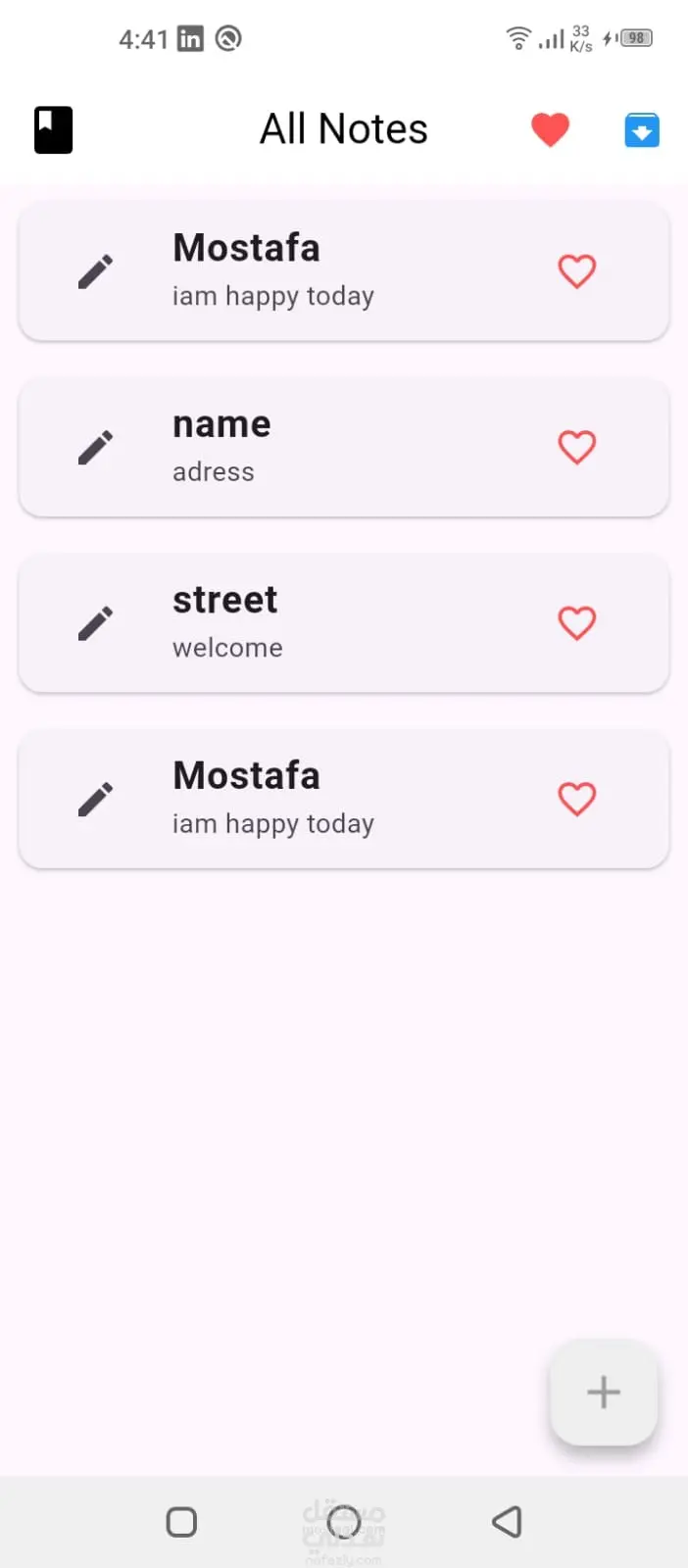Image resolution: width=688 pixels, height=1568 pixels.
Task: Edit the note titled name
Action: pos(95,448)
